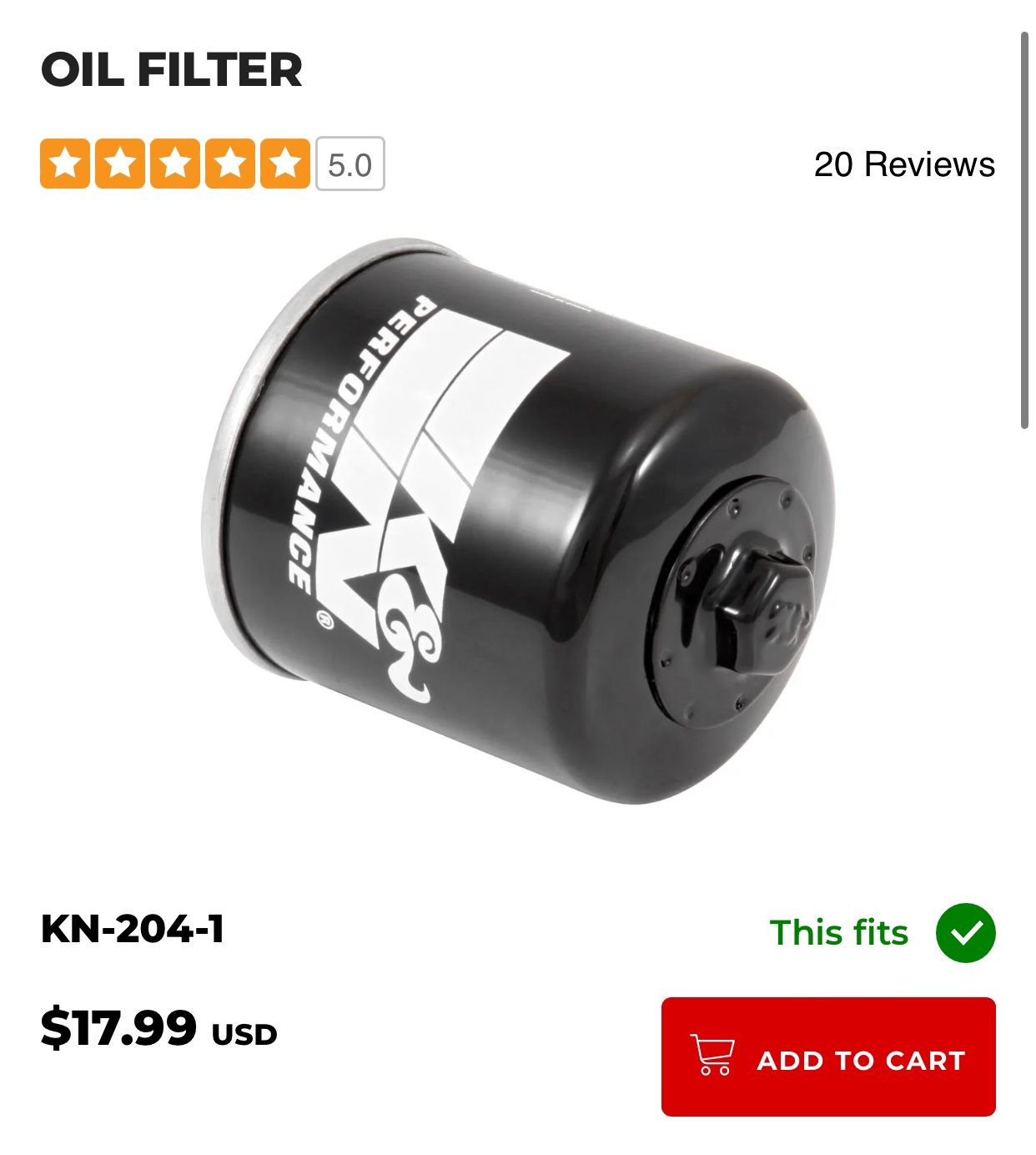This screenshot has height=1155, width=1036.
Task: Click the second rating star
Action: click(x=118, y=162)
